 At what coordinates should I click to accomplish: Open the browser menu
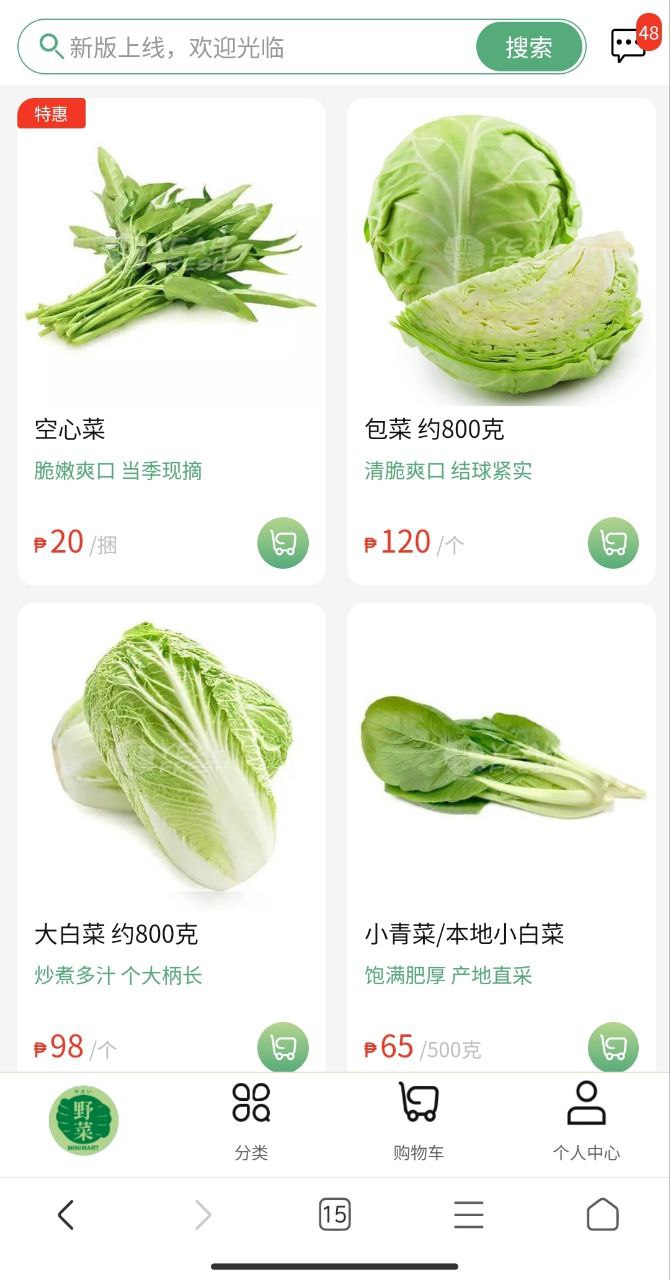[x=468, y=1215]
